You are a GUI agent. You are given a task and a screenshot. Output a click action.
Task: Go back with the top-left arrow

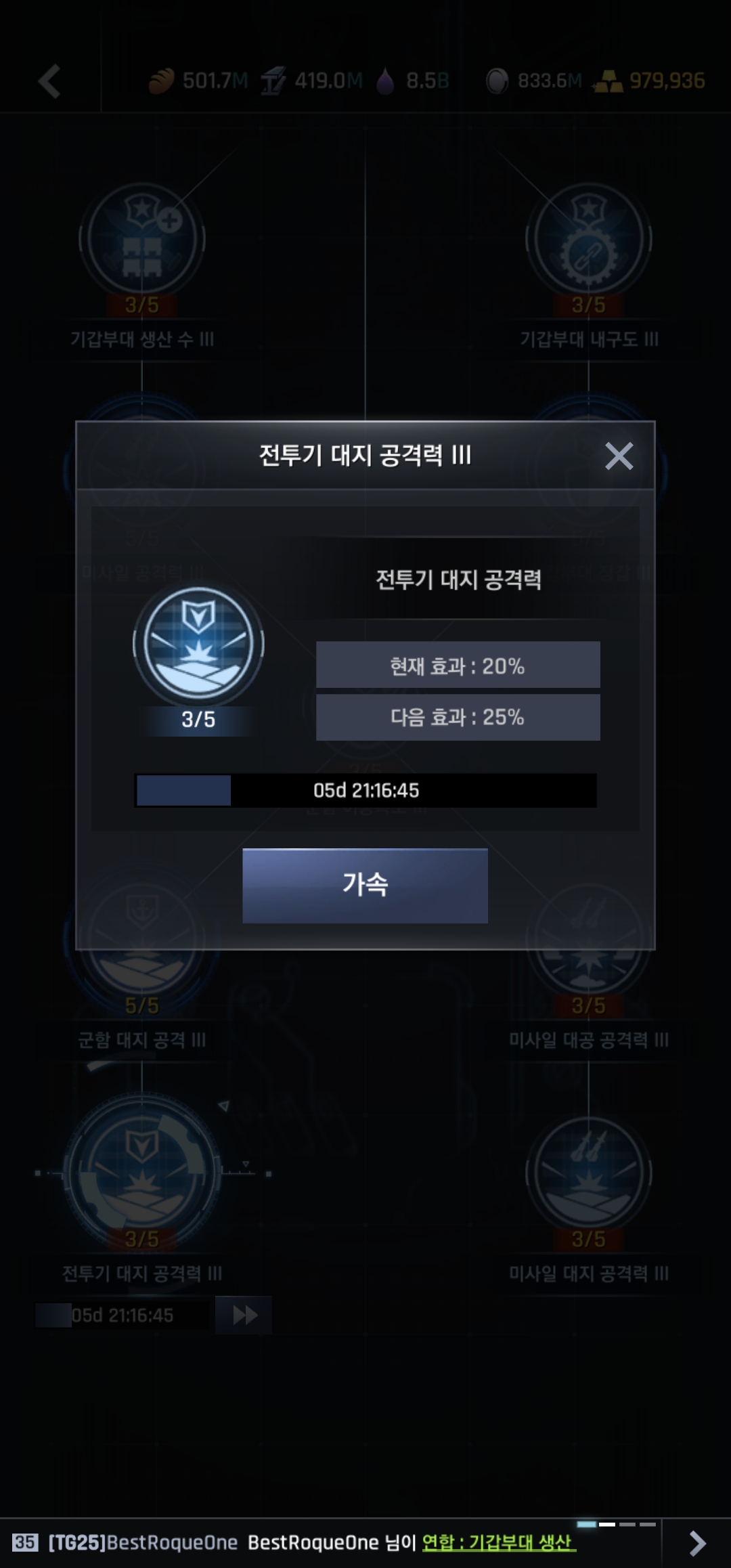(x=50, y=81)
